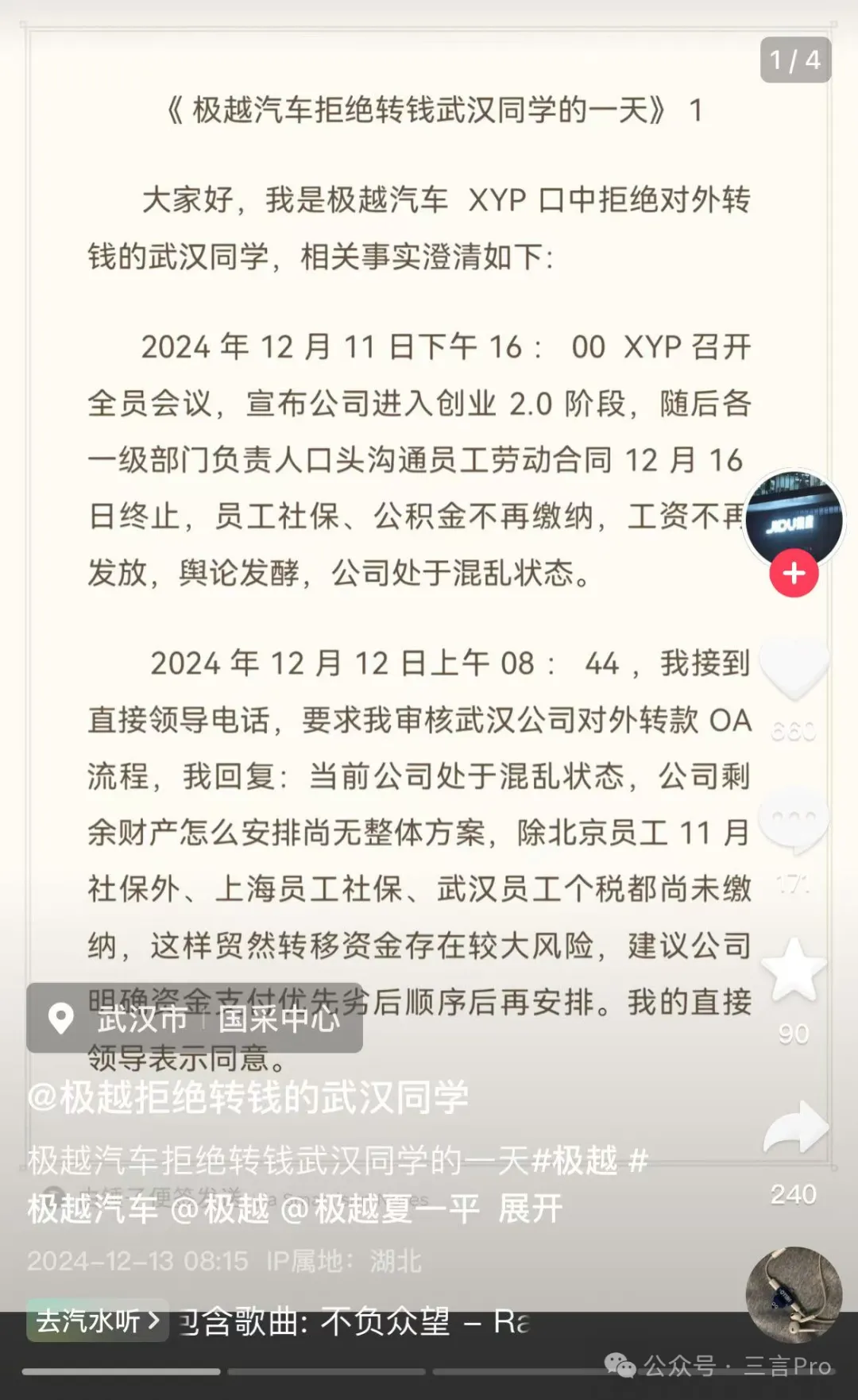
Task: Open the author's profile avatar
Action: (x=794, y=519)
